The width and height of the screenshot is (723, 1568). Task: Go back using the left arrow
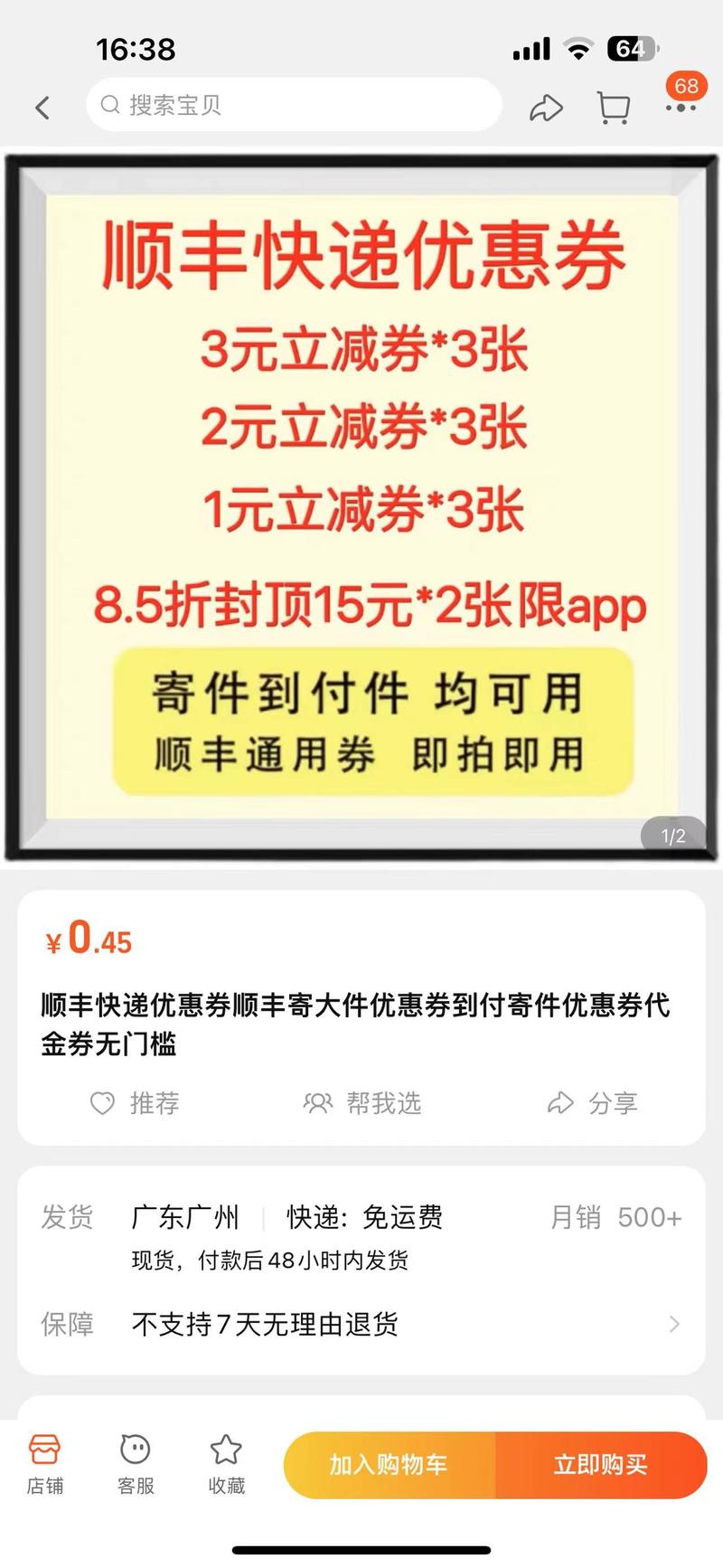[x=42, y=106]
